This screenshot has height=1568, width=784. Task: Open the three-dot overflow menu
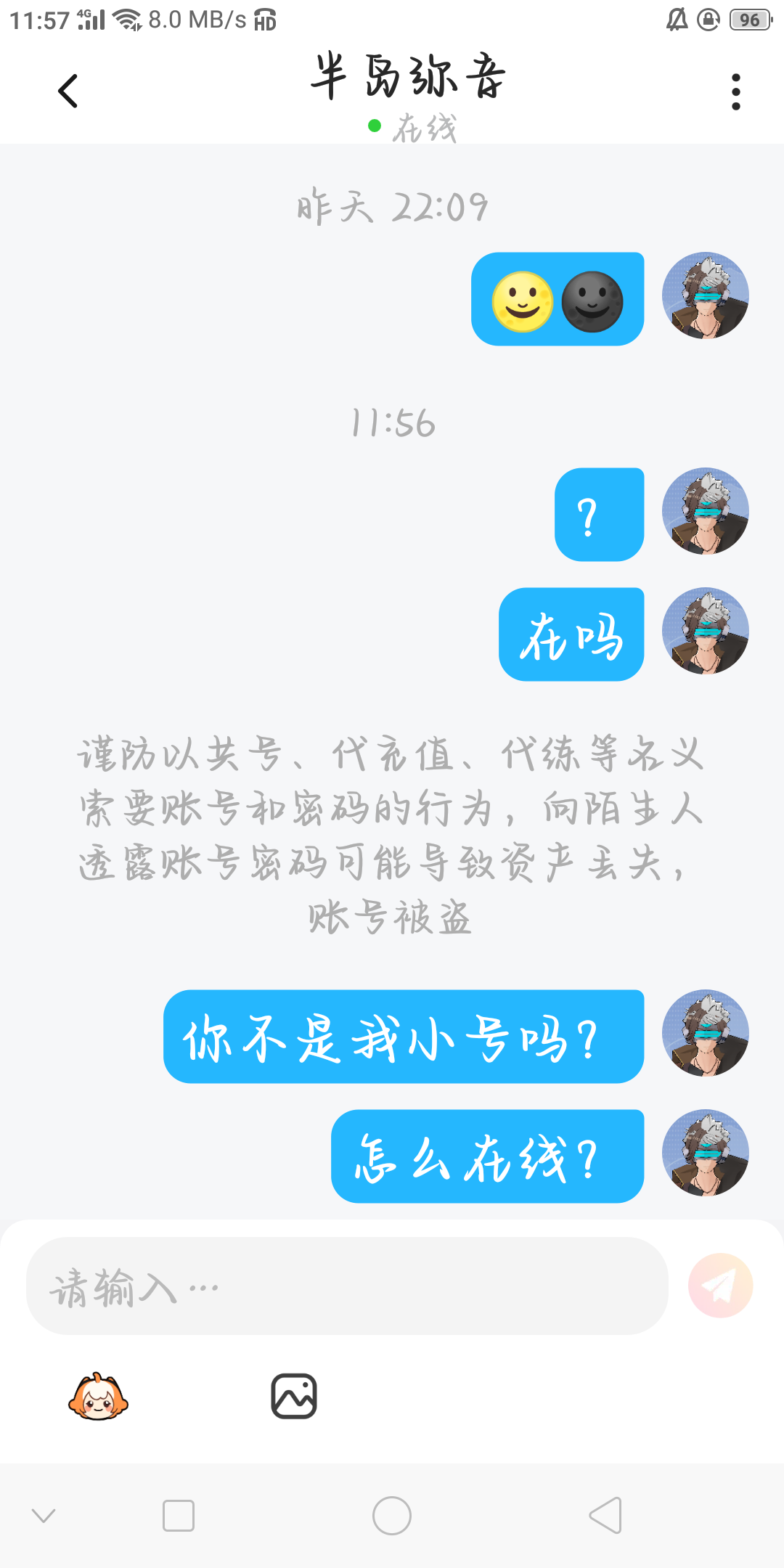[735, 91]
